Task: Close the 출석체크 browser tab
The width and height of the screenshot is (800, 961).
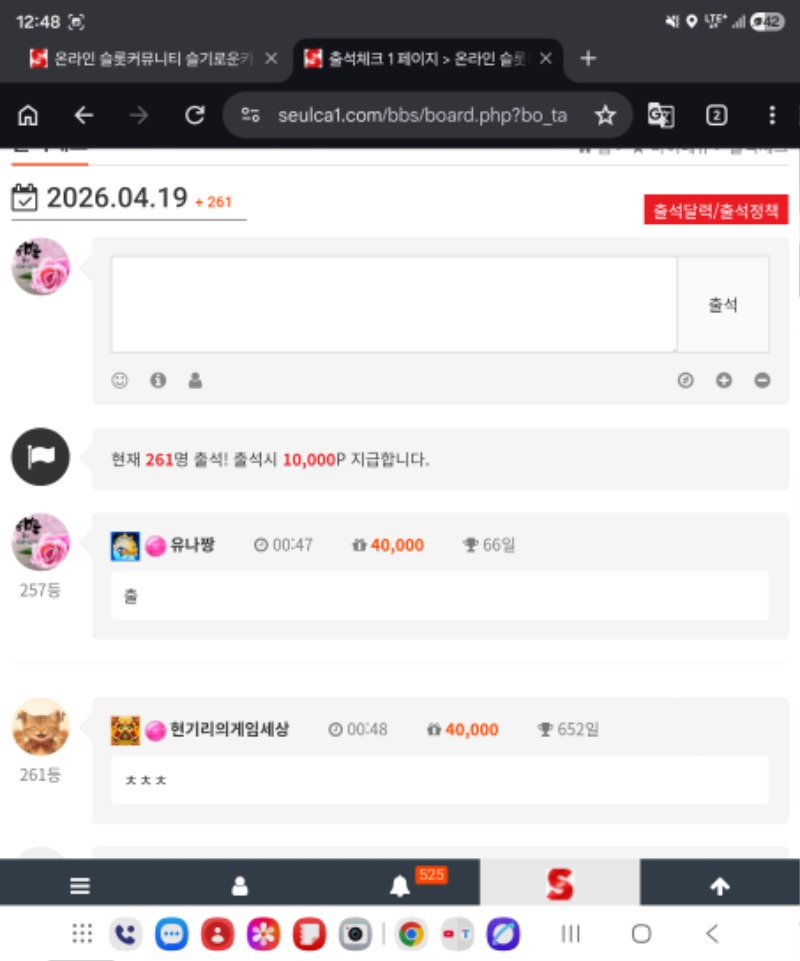Action: (546, 59)
